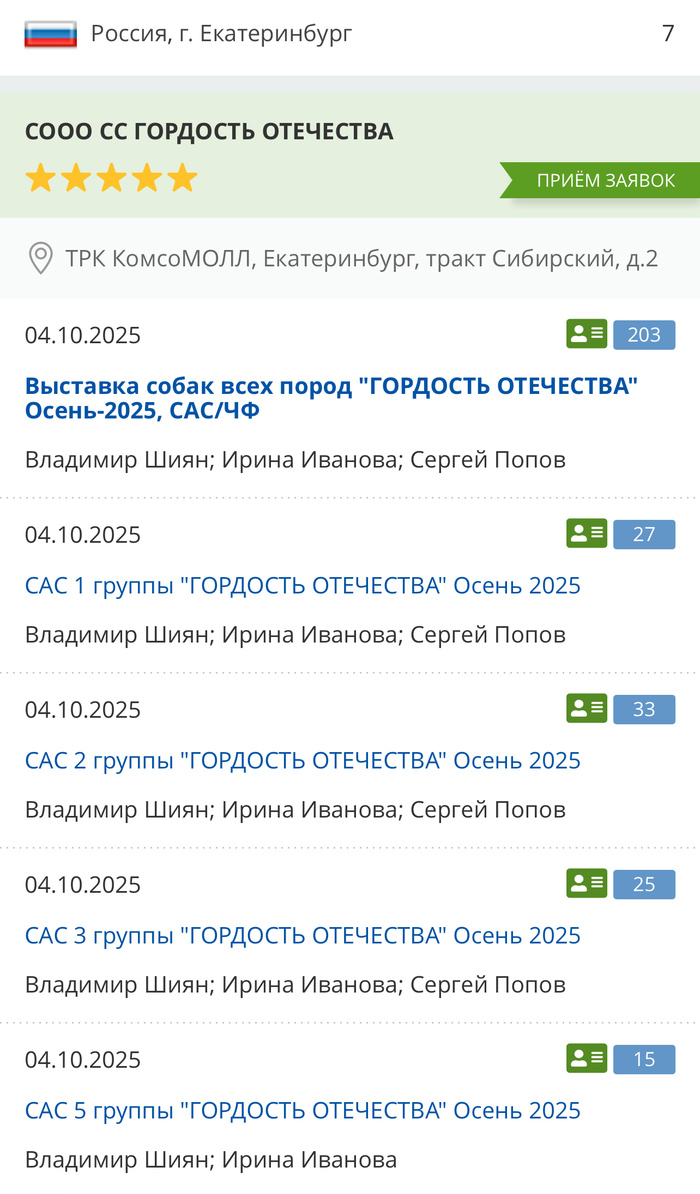Open green participants icon for САС 2 группы
Screen dimensions: 700x1194
coord(587,709)
